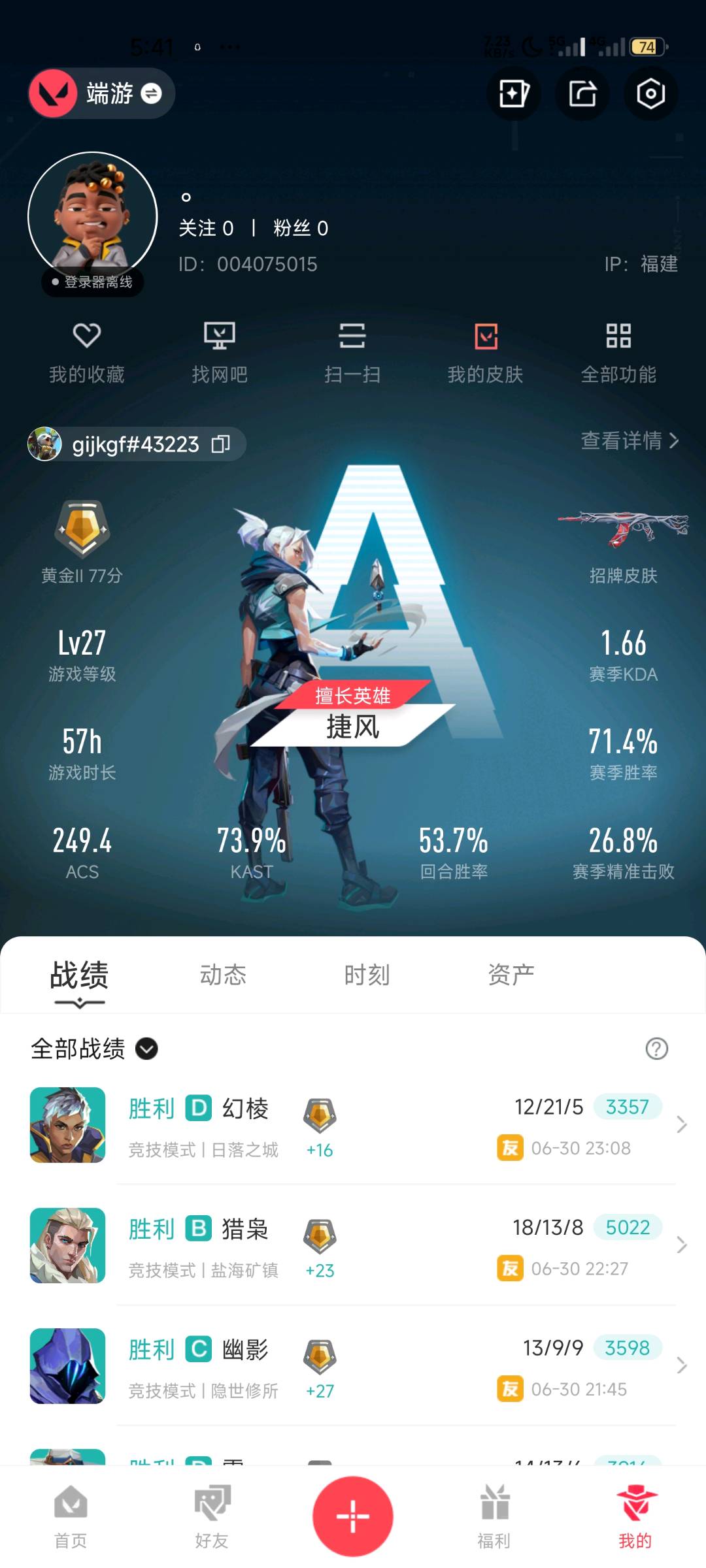Open the sparkle card icon in top bar
The width and height of the screenshot is (706, 1568).
[514, 94]
